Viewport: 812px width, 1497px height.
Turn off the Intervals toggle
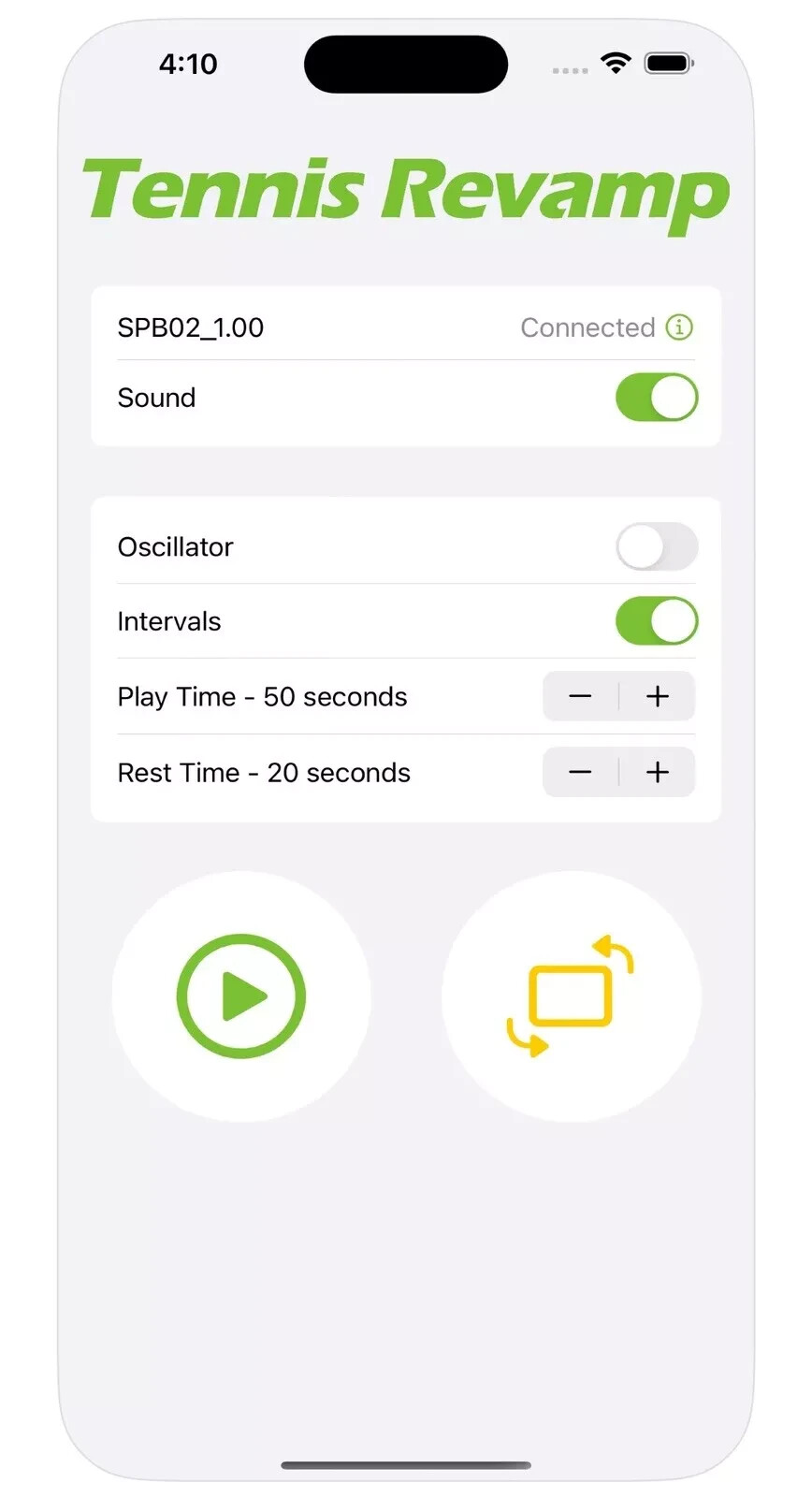point(656,620)
